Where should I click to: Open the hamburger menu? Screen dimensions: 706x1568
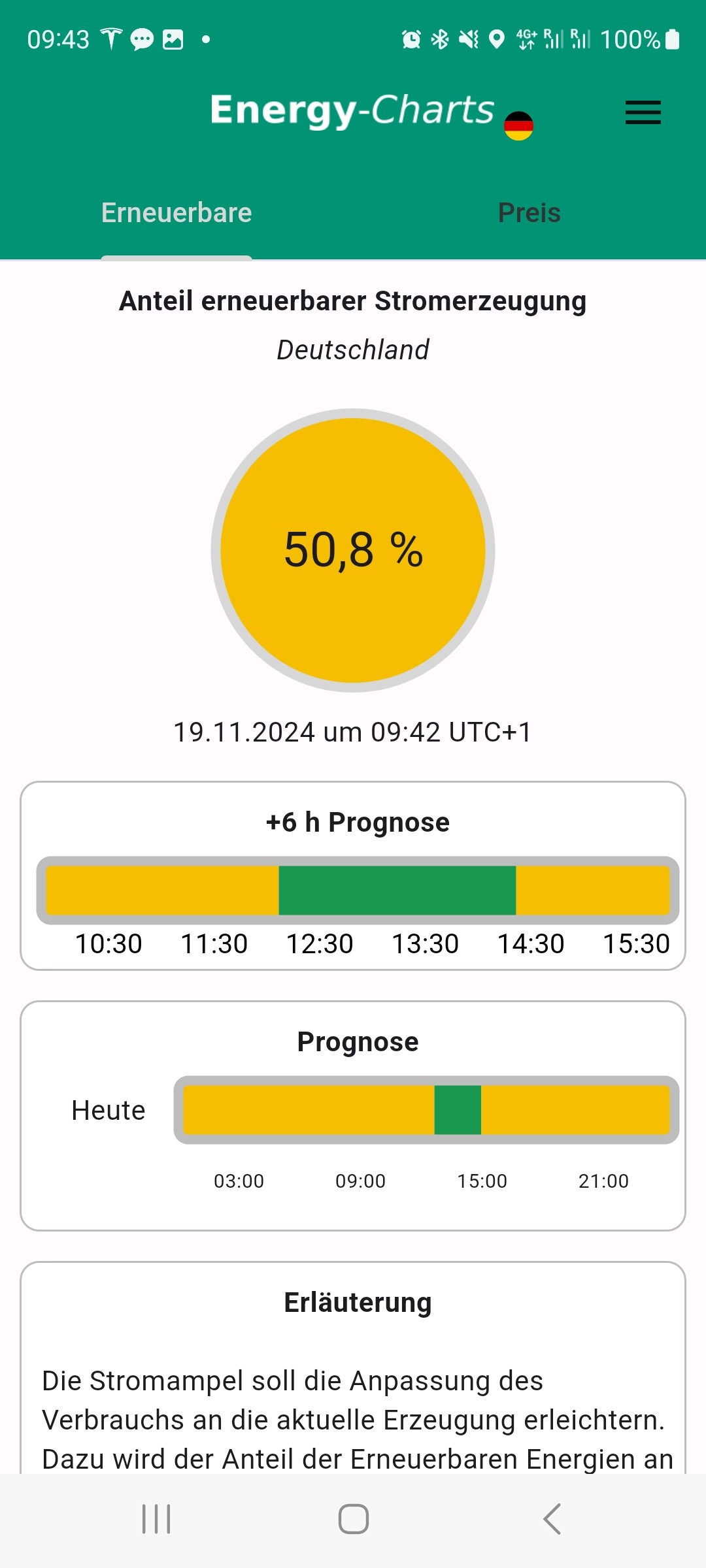[x=643, y=112]
